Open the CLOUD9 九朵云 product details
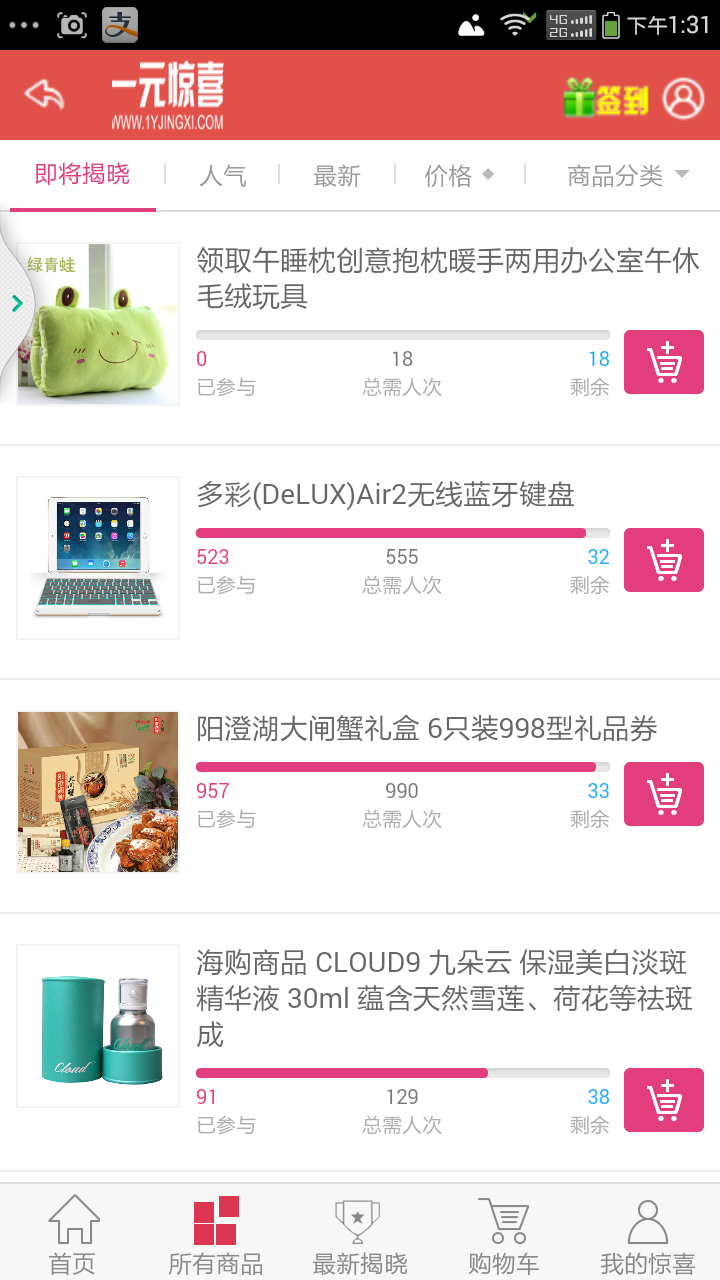720x1280 pixels. (x=443, y=998)
